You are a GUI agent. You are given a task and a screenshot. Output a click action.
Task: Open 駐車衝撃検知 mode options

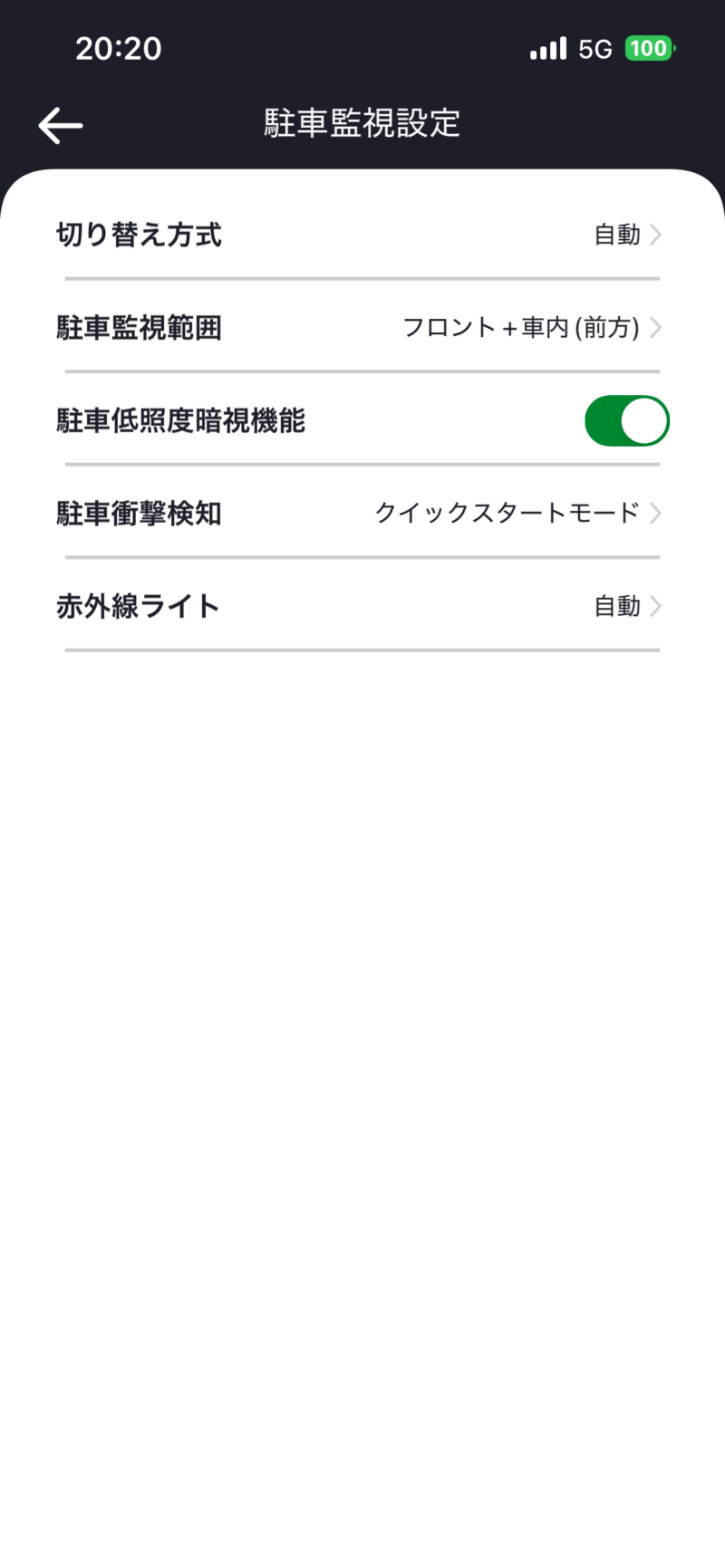361,514
